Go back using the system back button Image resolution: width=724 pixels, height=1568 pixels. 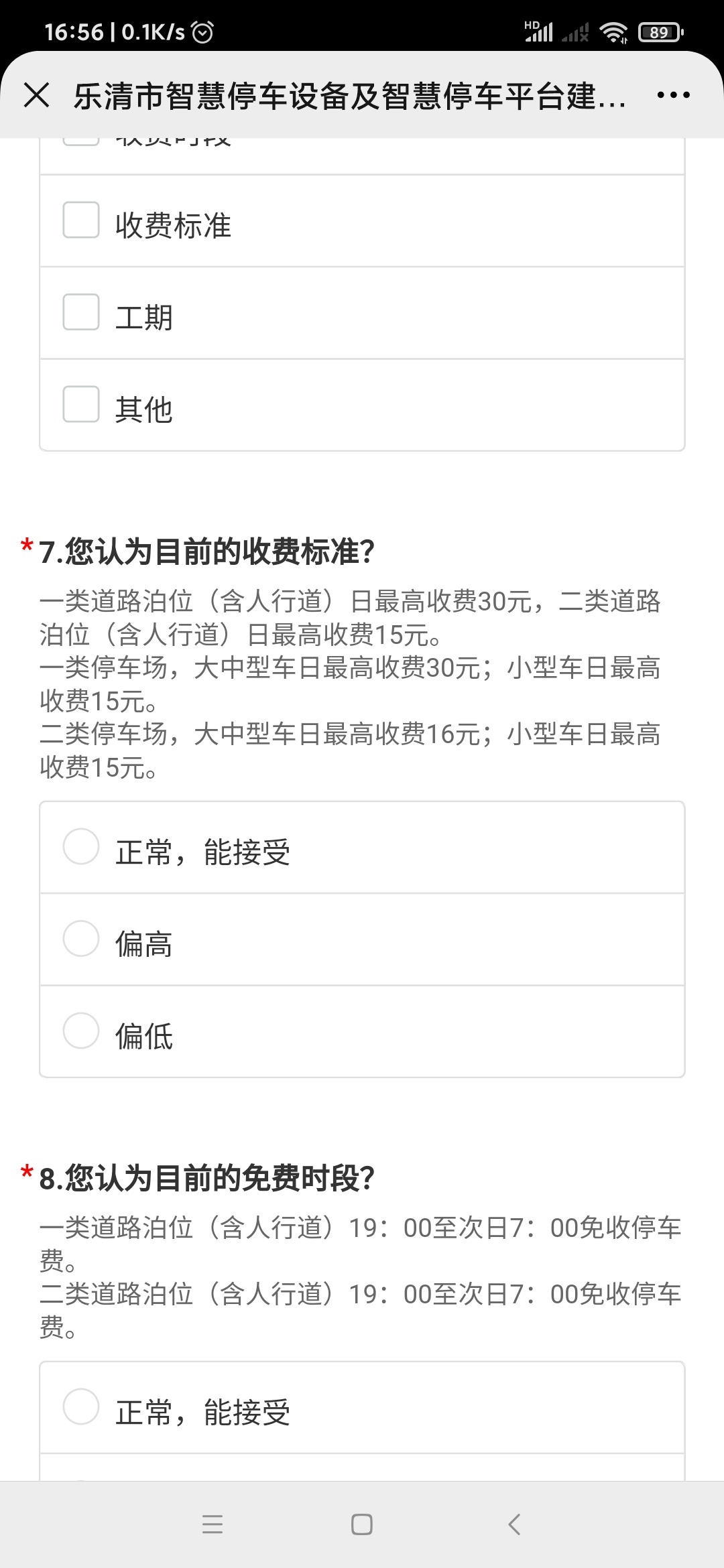[x=514, y=1524]
